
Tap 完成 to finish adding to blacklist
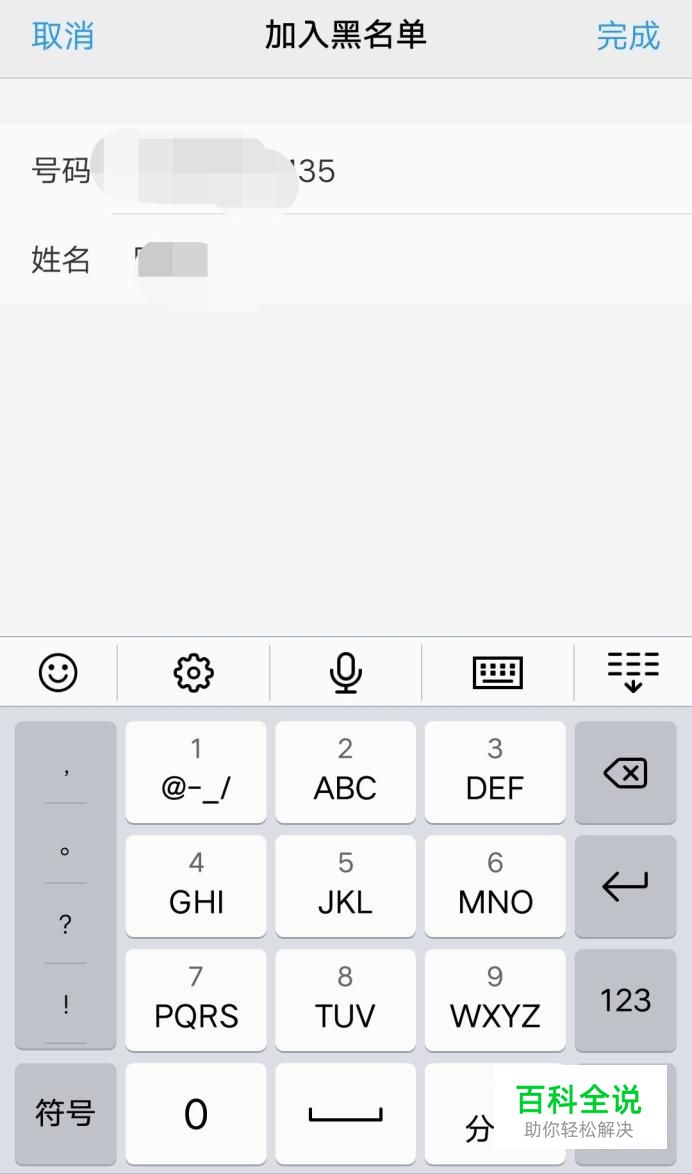[628, 36]
